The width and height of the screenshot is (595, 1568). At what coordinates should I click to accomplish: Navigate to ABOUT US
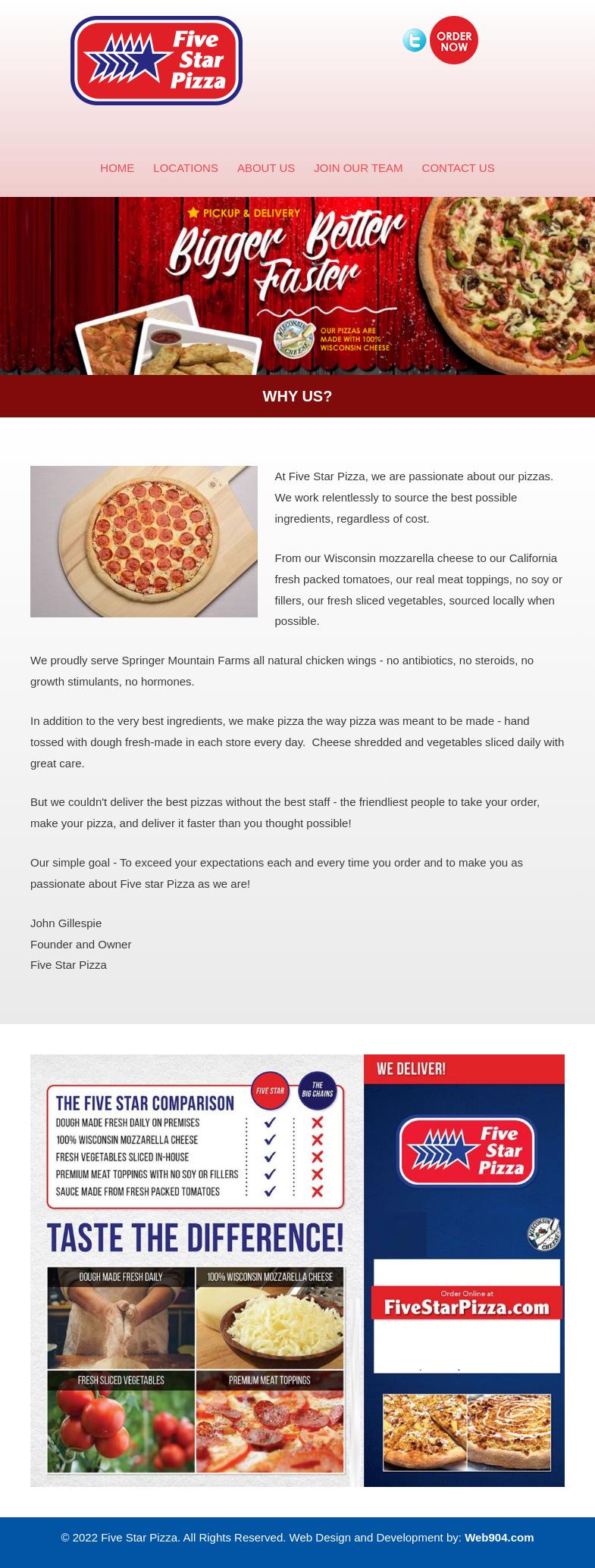tap(266, 167)
